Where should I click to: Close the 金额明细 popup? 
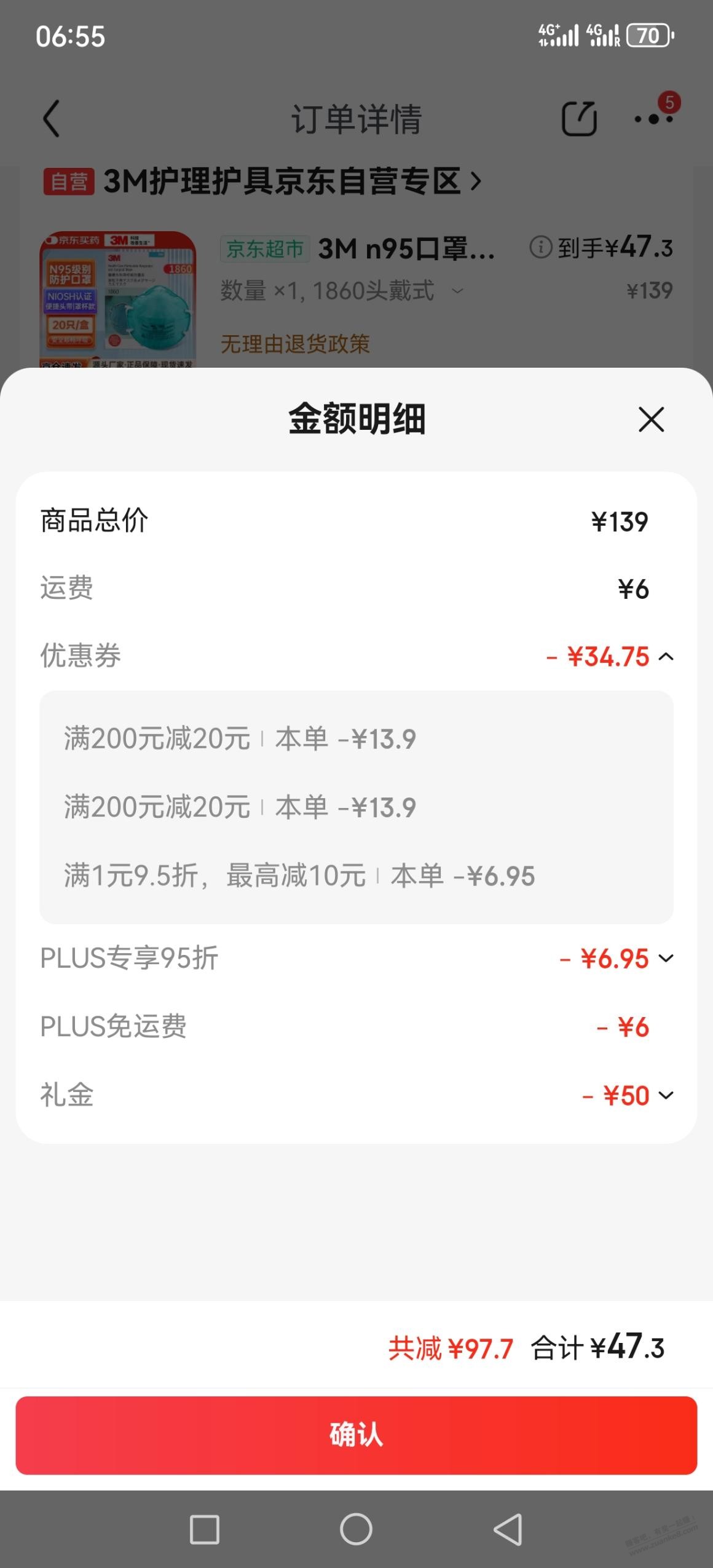pos(650,421)
